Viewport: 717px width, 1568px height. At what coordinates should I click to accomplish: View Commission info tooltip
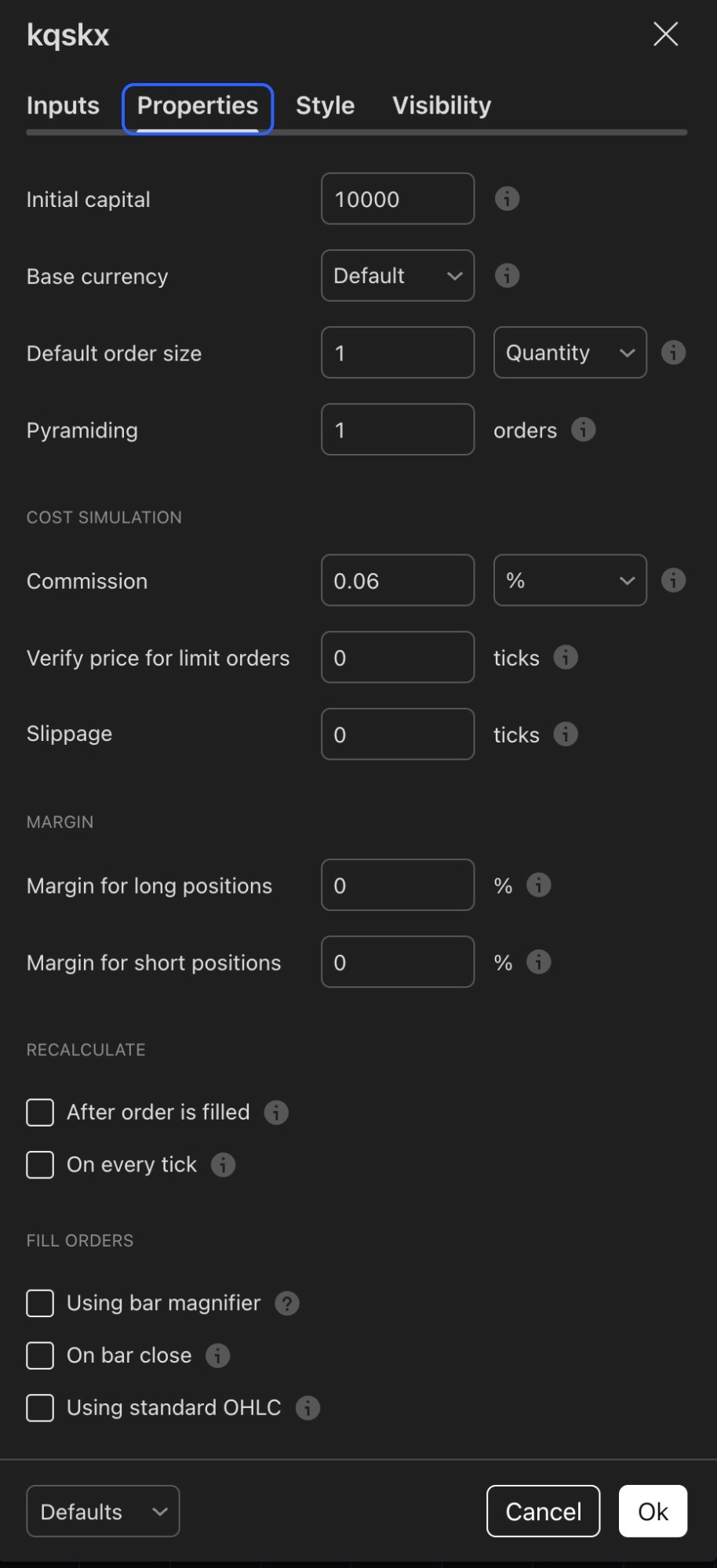coord(673,580)
